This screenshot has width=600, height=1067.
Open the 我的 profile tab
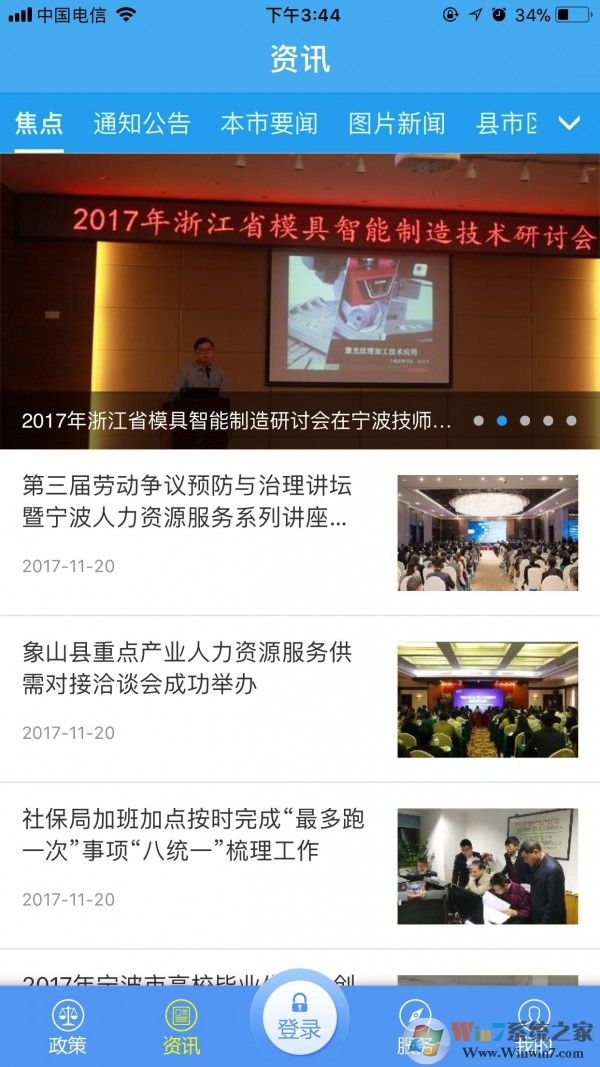tap(534, 1027)
